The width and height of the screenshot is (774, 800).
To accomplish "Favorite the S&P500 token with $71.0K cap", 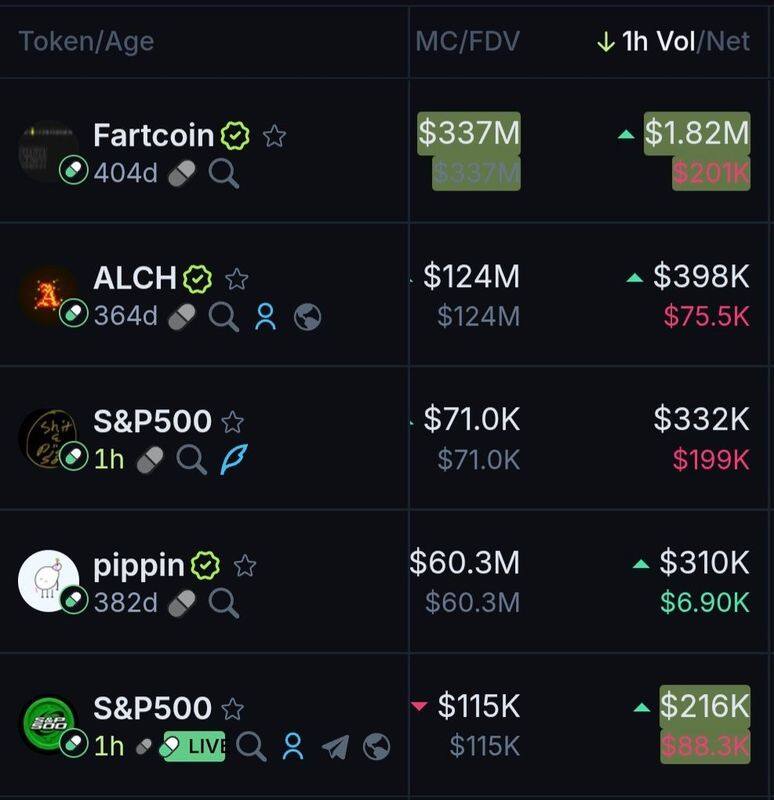I will (x=233, y=422).
